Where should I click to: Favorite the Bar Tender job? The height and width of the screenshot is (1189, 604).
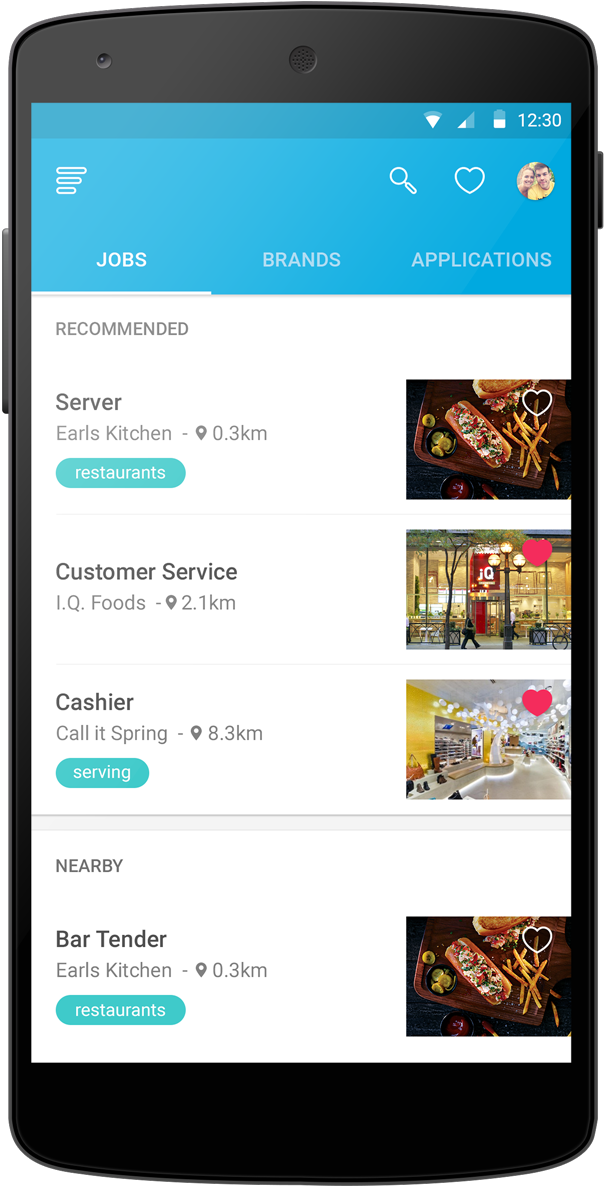coord(537,939)
